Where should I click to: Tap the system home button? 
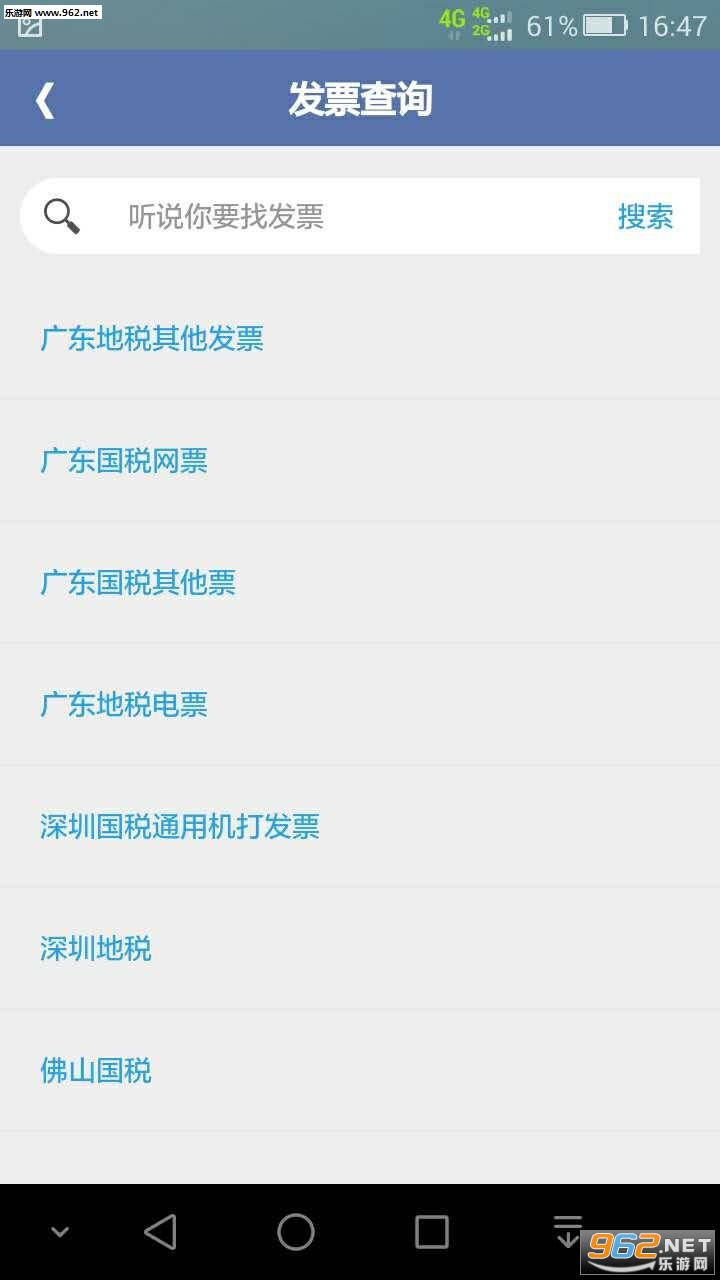pos(296,1232)
